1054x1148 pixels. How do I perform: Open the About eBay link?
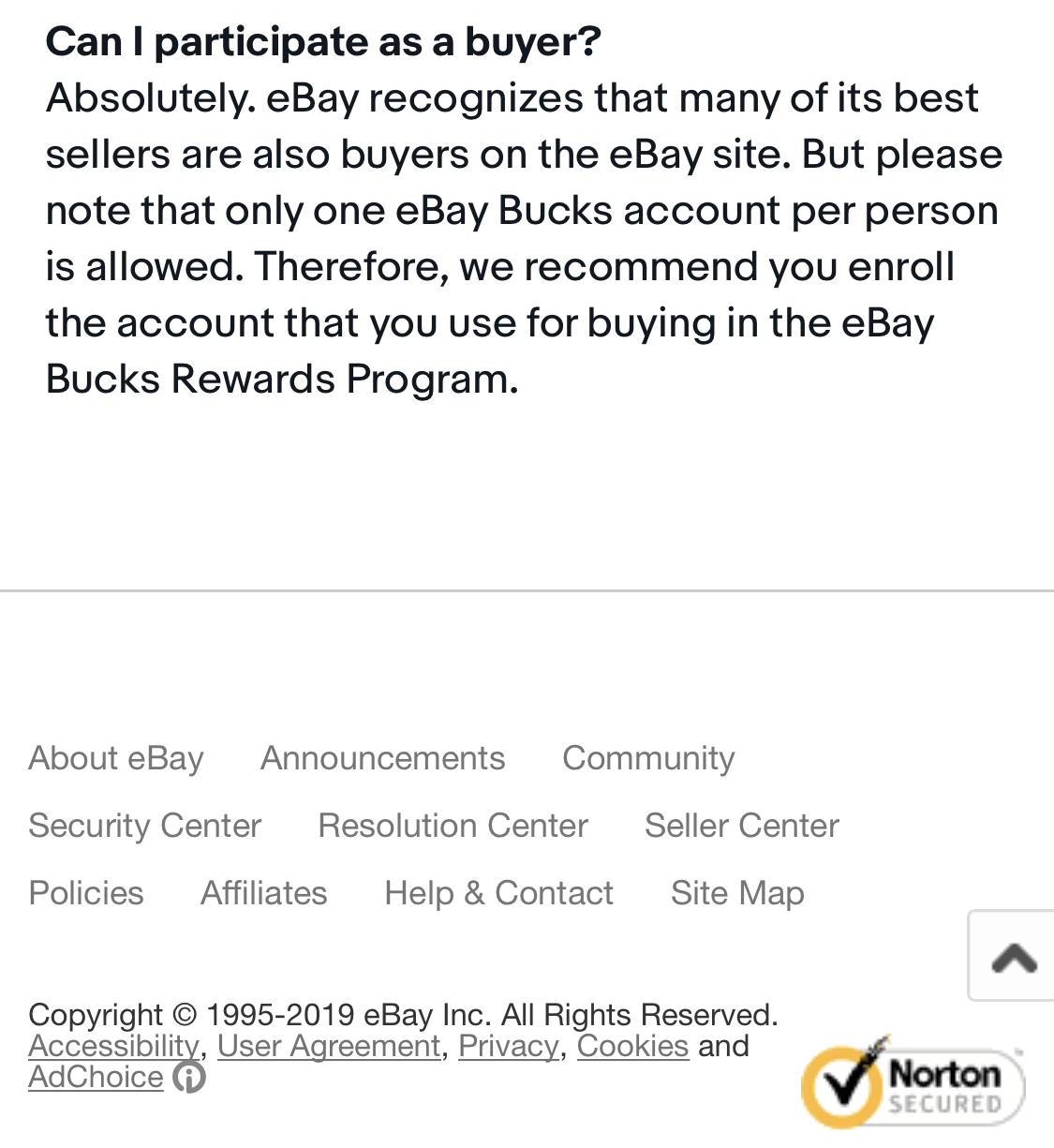pyautogui.click(x=116, y=758)
